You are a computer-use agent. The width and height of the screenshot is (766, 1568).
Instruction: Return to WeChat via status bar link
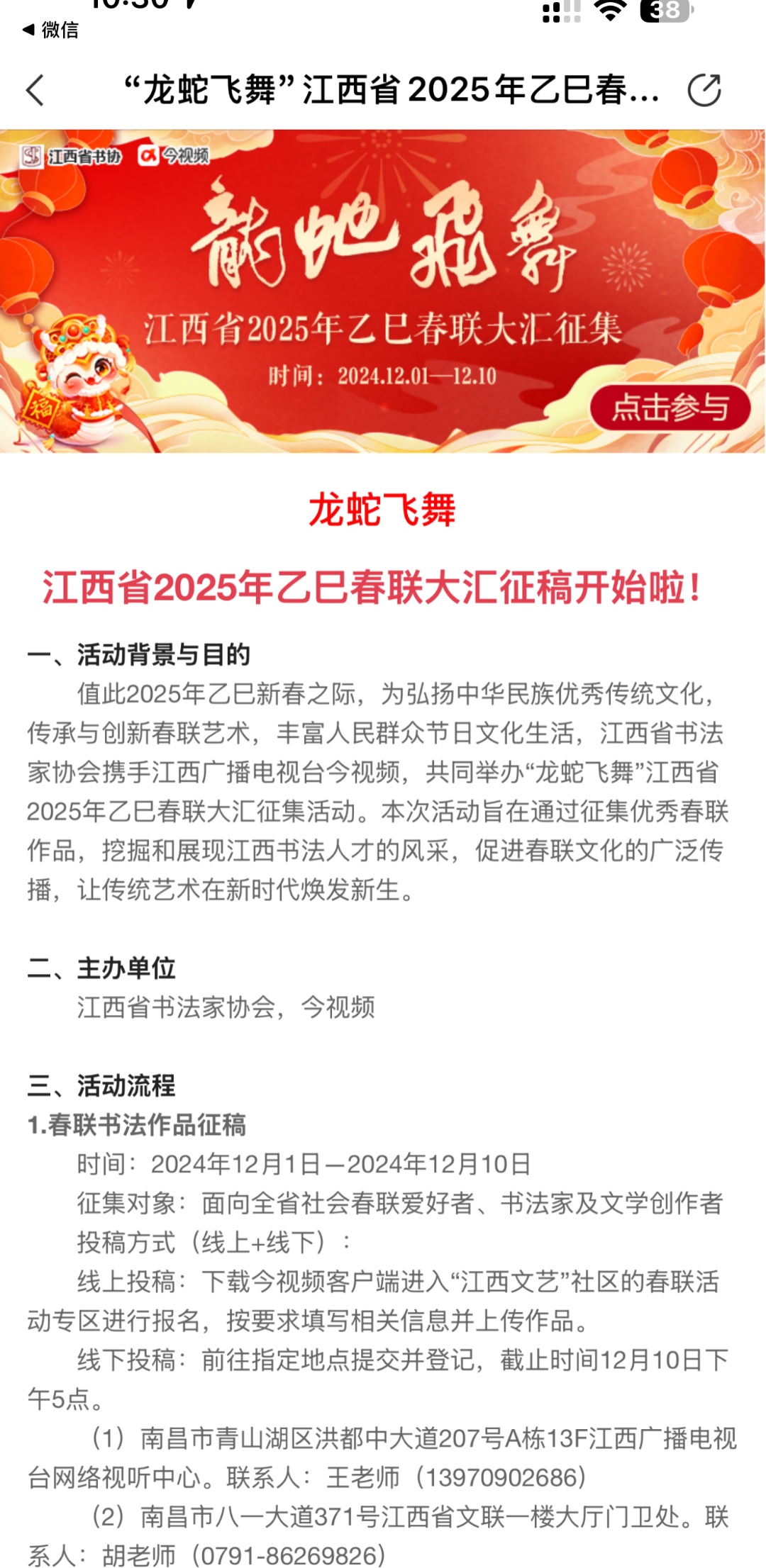tap(50, 30)
